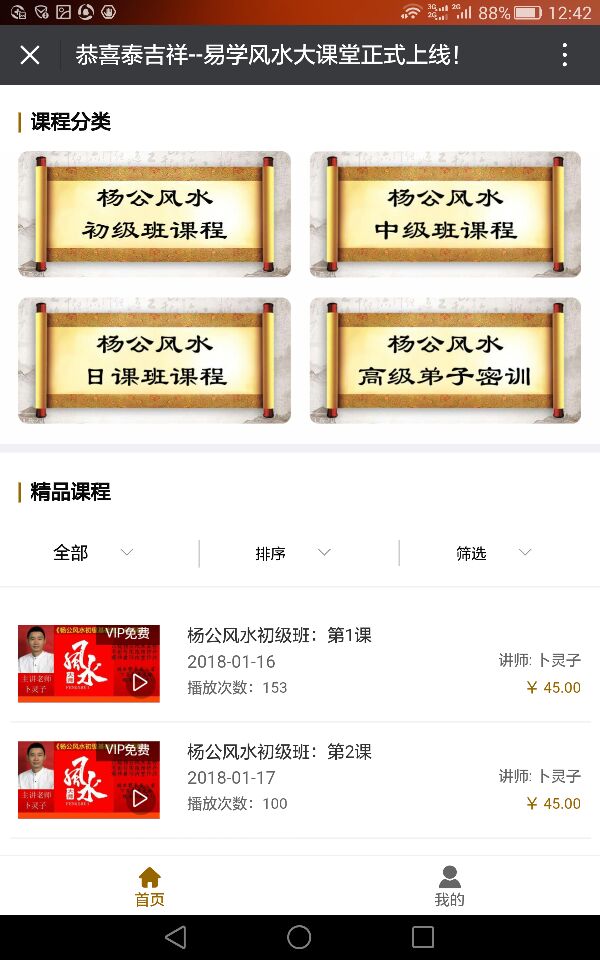Open 杨公风水中级班课程 category
This screenshot has height=960, width=600.
pos(445,214)
